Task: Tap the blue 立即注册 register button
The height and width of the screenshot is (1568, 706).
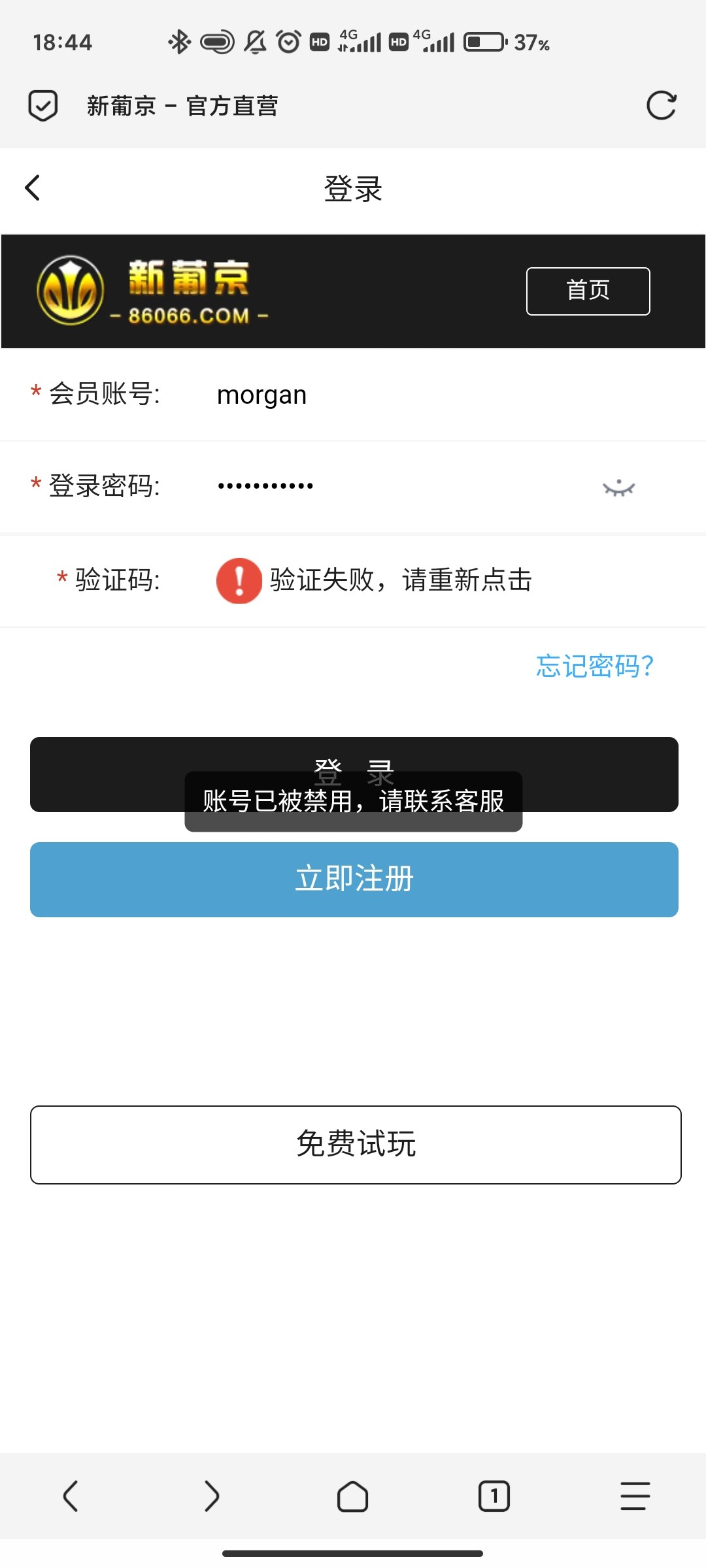Action: (353, 879)
